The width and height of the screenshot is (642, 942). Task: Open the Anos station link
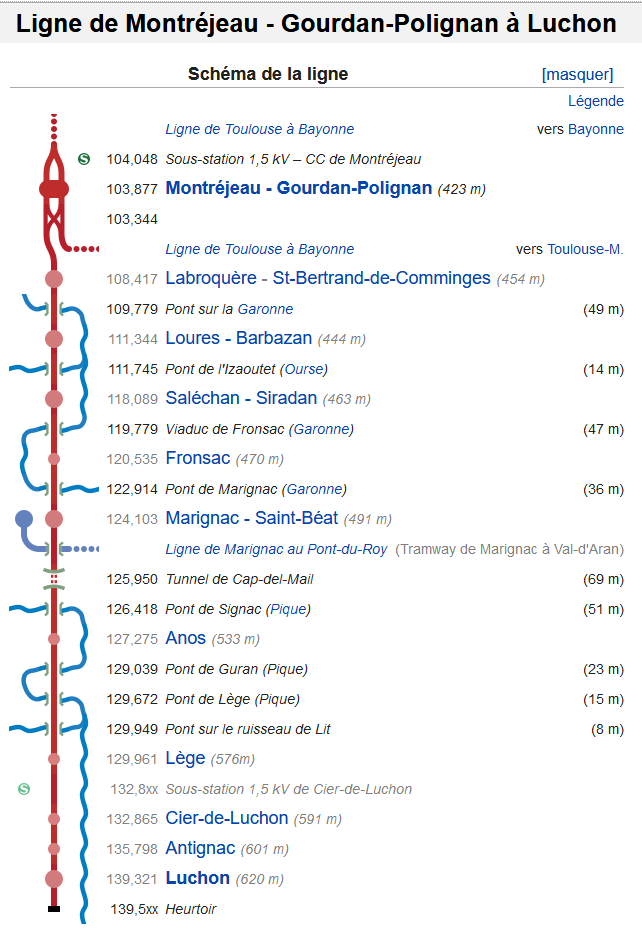click(x=185, y=638)
